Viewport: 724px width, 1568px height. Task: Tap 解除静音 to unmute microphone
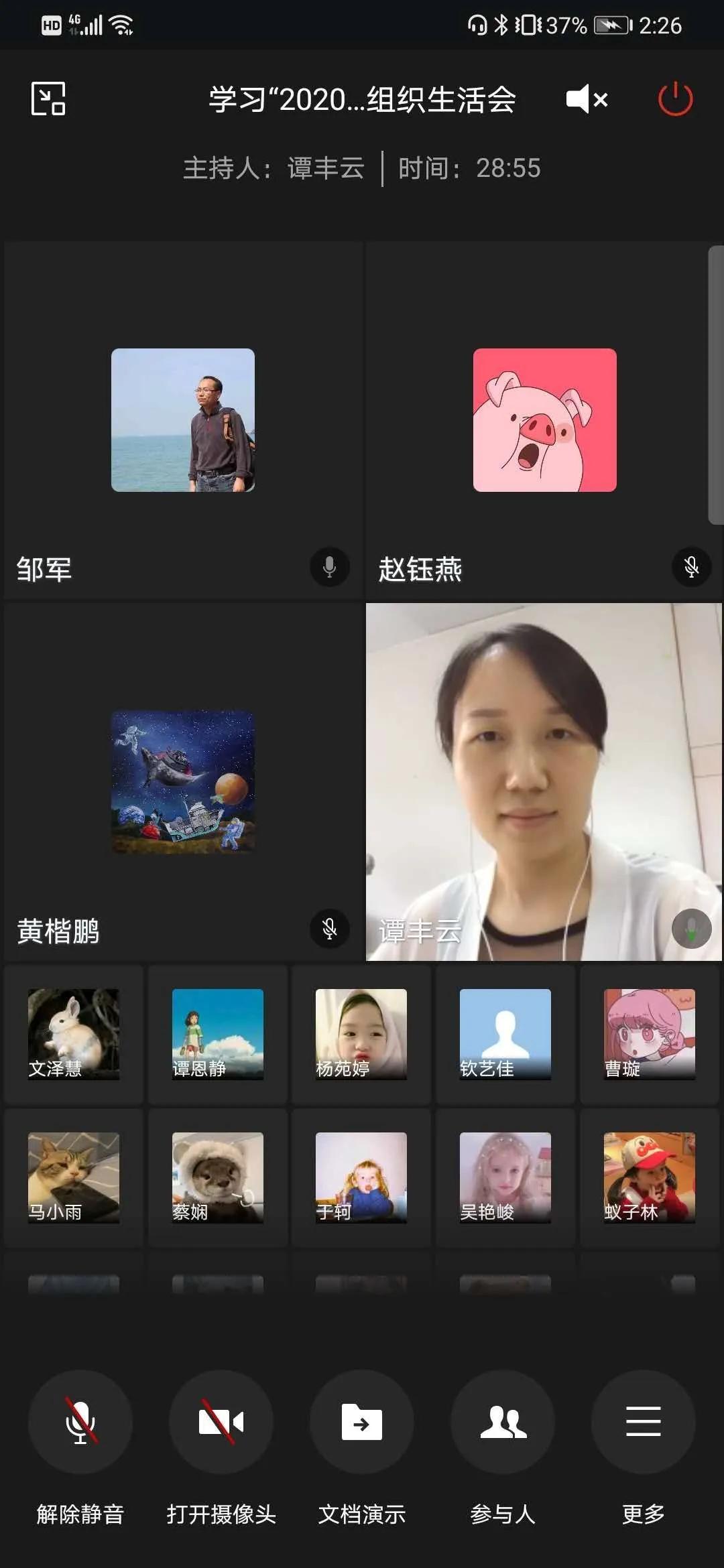coord(80,1421)
